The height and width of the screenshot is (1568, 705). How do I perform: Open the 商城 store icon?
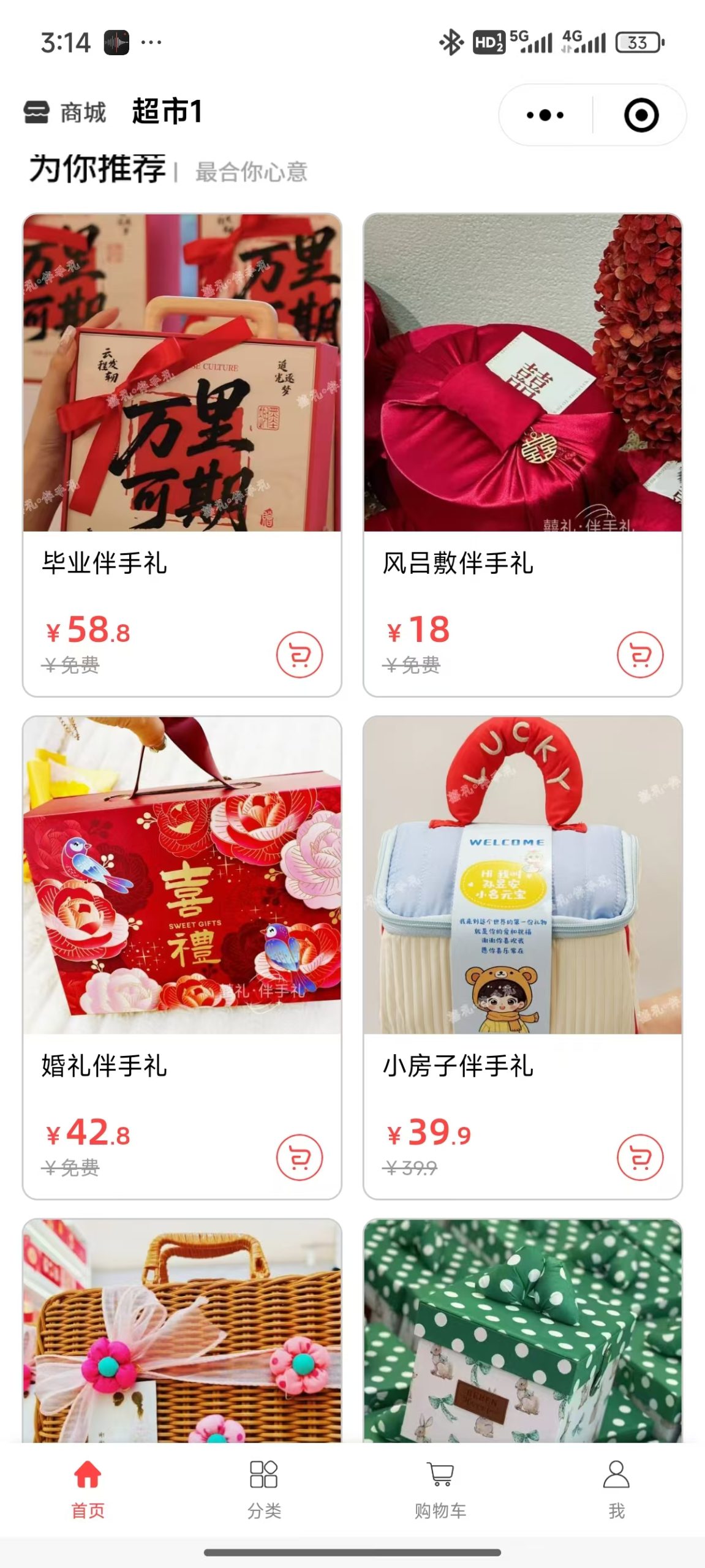point(37,113)
